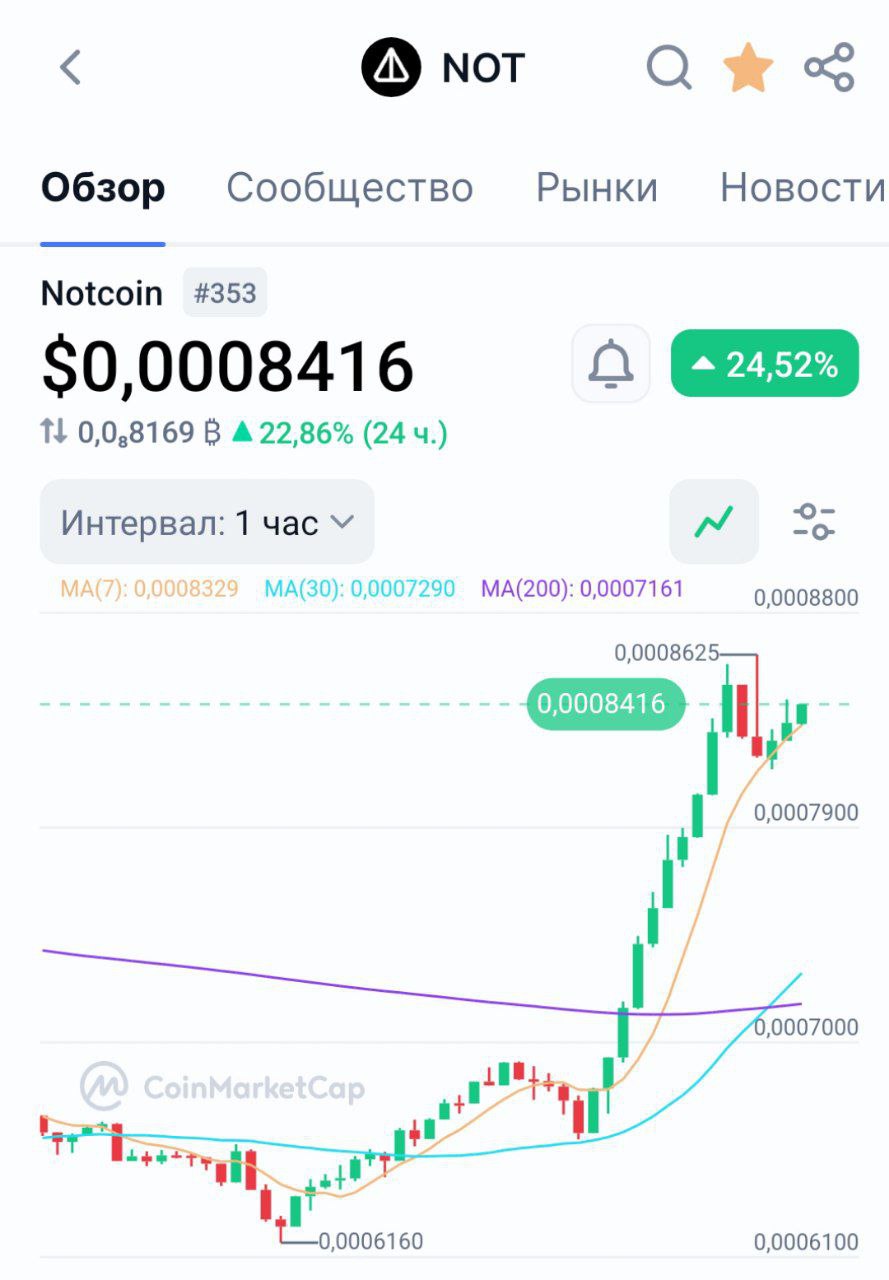Tap the Notcoin logo in the header
The height and width of the screenshot is (1280, 889).
[x=390, y=67]
